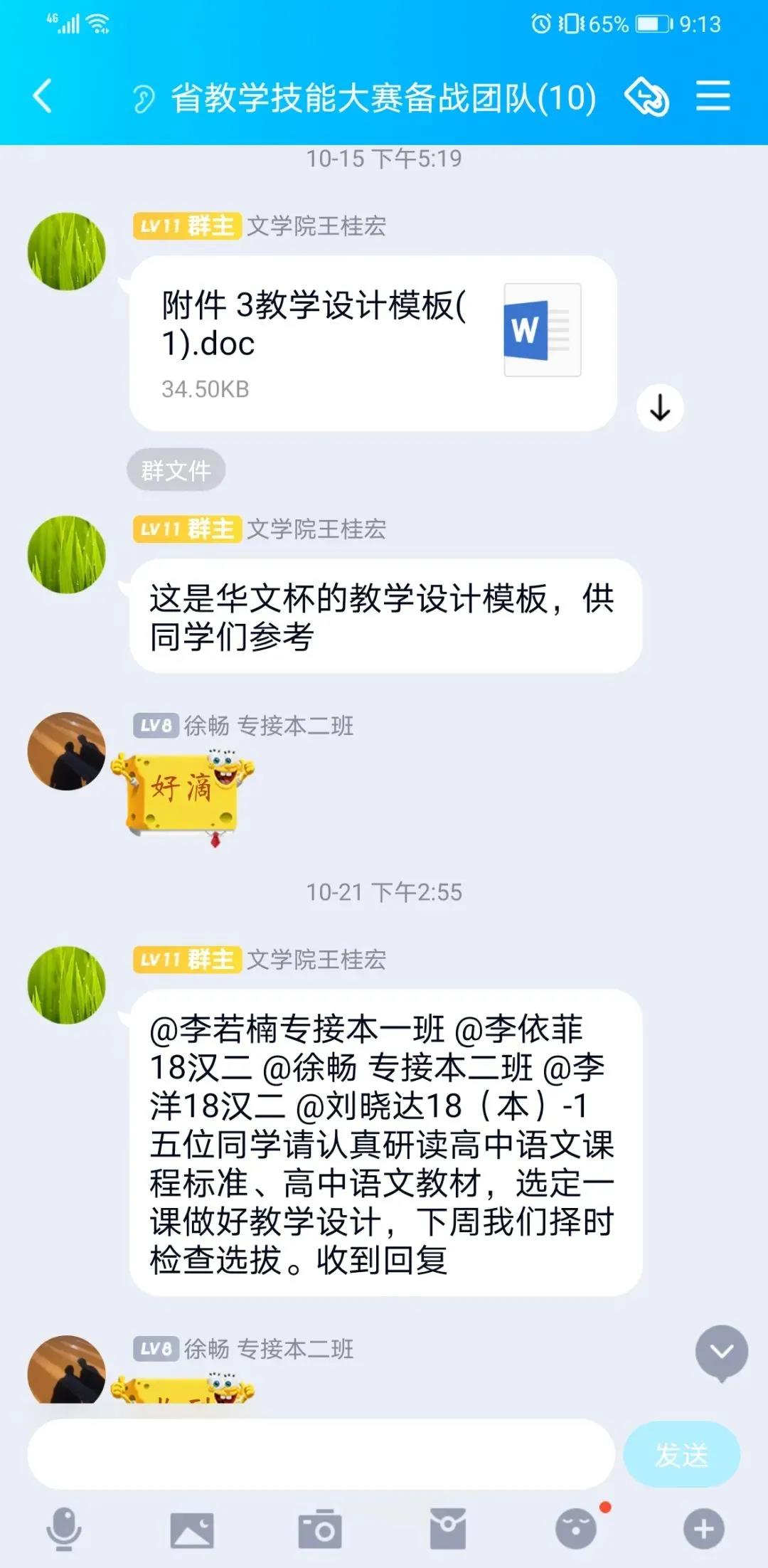Image resolution: width=768 pixels, height=1568 pixels.
Task: Open the red packet icon
Action: (448, 1530)
